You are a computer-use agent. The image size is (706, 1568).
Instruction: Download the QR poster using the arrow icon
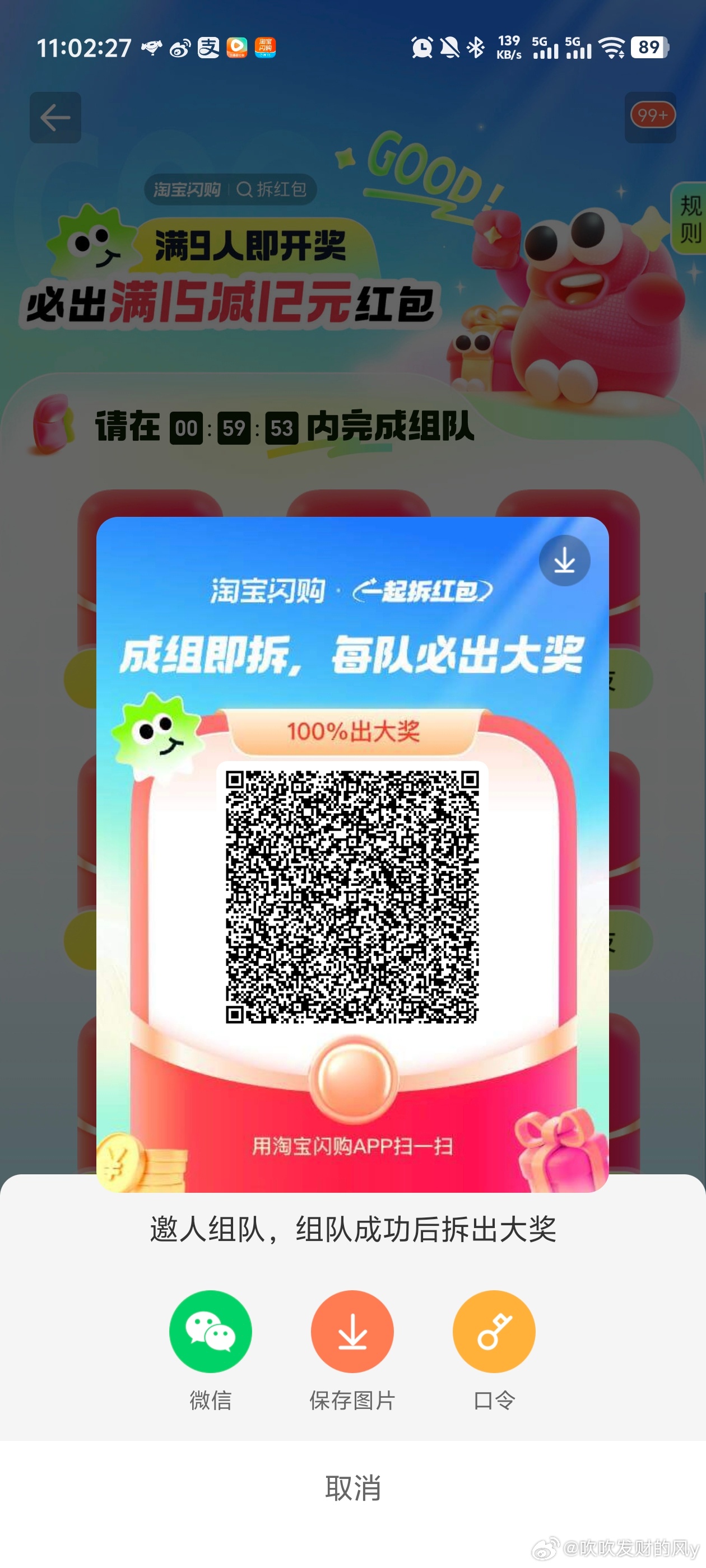pyautogui.click(x=564, y=561)
